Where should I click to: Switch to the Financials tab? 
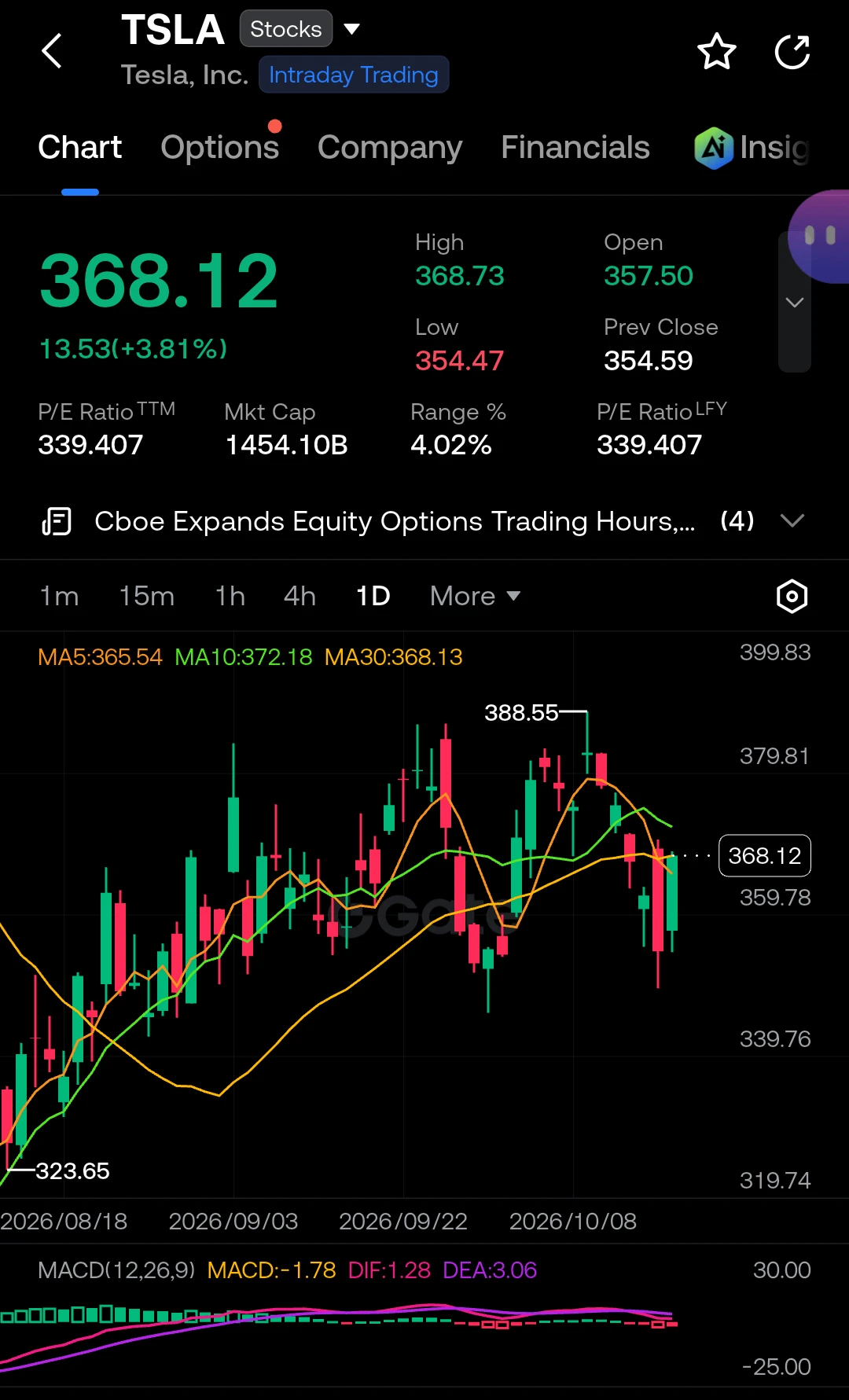point(575,147)
